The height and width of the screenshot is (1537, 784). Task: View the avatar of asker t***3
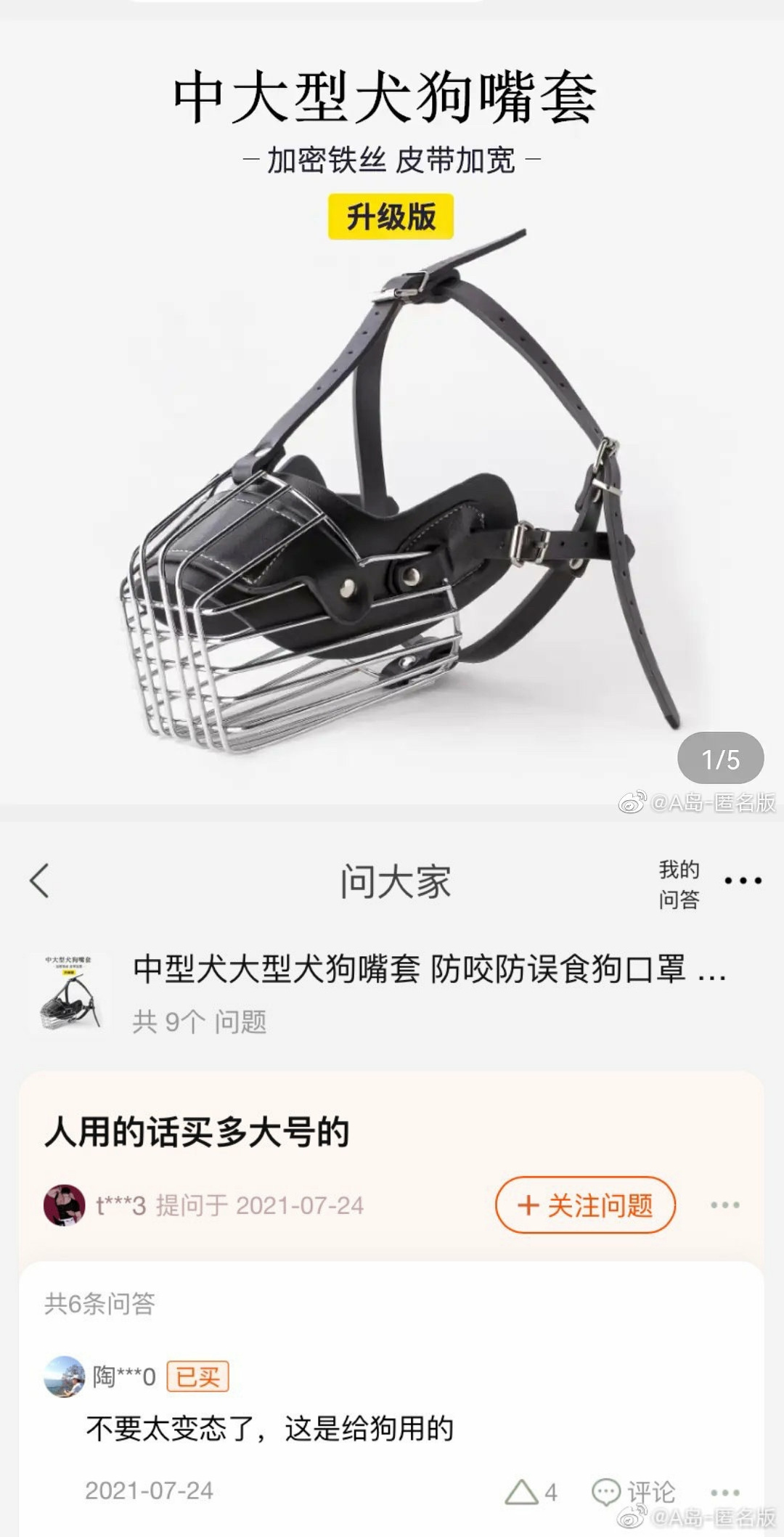tap(65, 1205)
